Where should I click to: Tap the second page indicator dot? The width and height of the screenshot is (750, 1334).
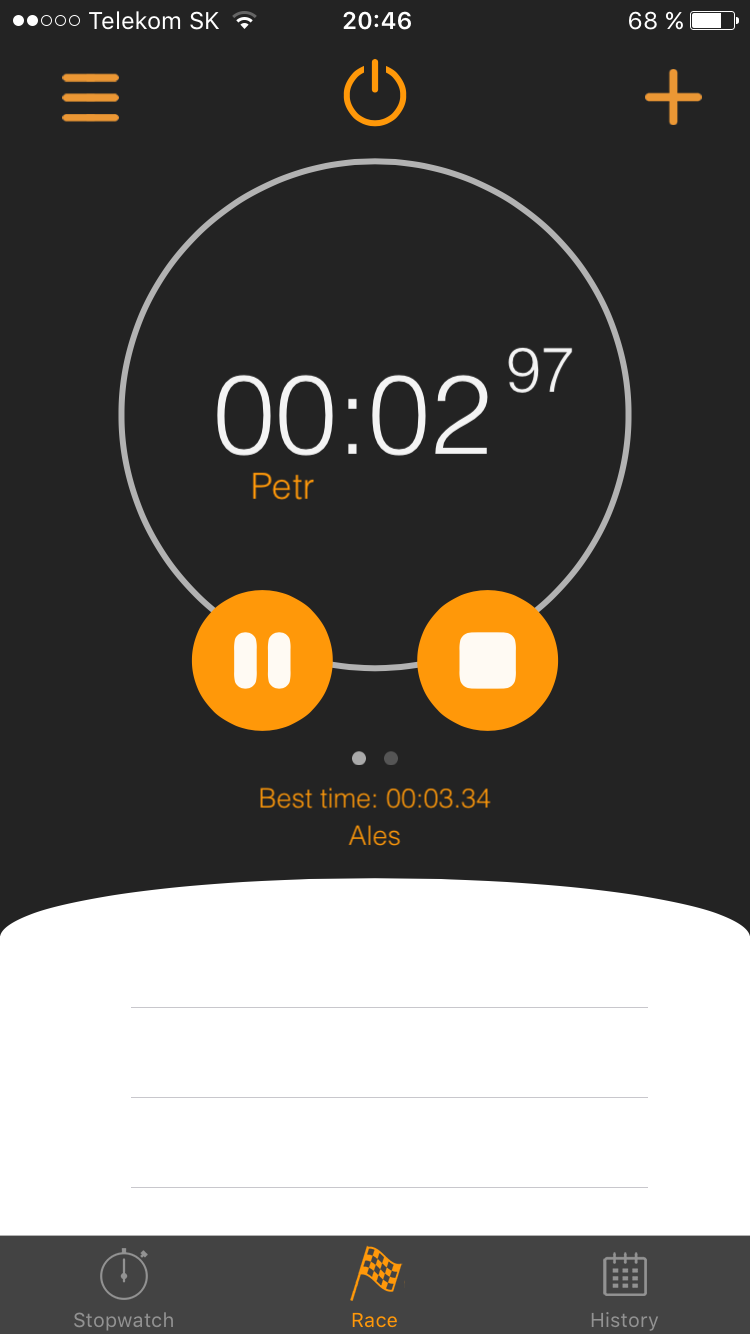click(x=390, y=758)
